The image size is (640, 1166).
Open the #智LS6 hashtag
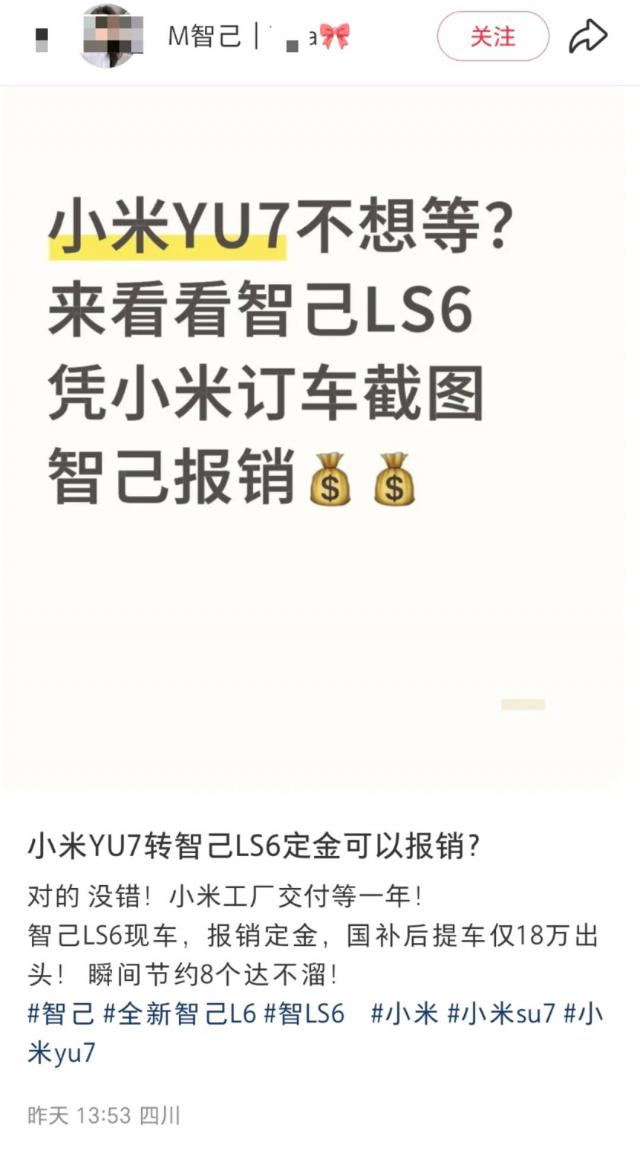point(304,1013)
